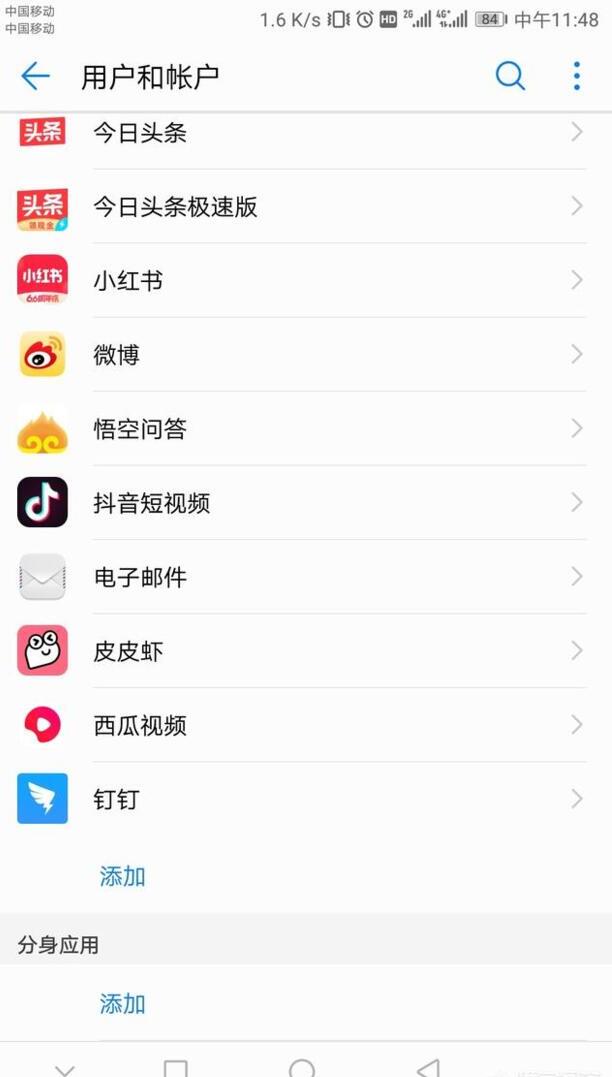Viewport: 612px width, 1077px height.
Task: Open the 抖音短视频 account
Action: pyautogui.click(x=300, y=503)
